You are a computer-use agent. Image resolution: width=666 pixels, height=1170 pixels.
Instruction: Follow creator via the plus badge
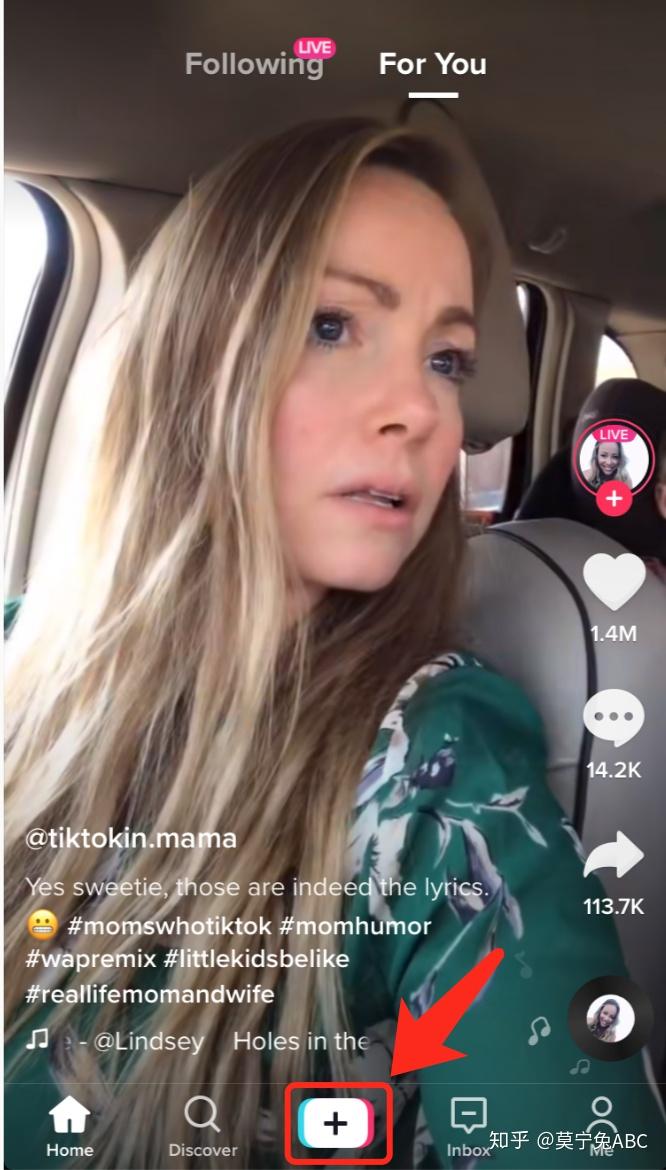(x=614, y=498)
